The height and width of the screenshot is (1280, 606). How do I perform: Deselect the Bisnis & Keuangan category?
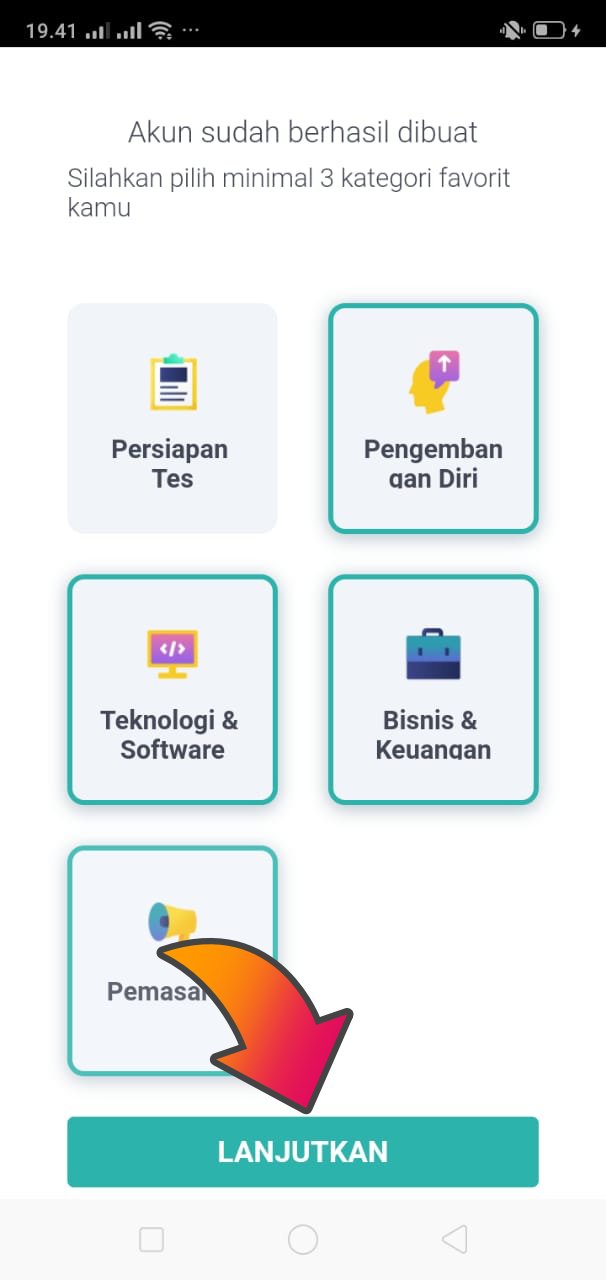click(433, 689)
